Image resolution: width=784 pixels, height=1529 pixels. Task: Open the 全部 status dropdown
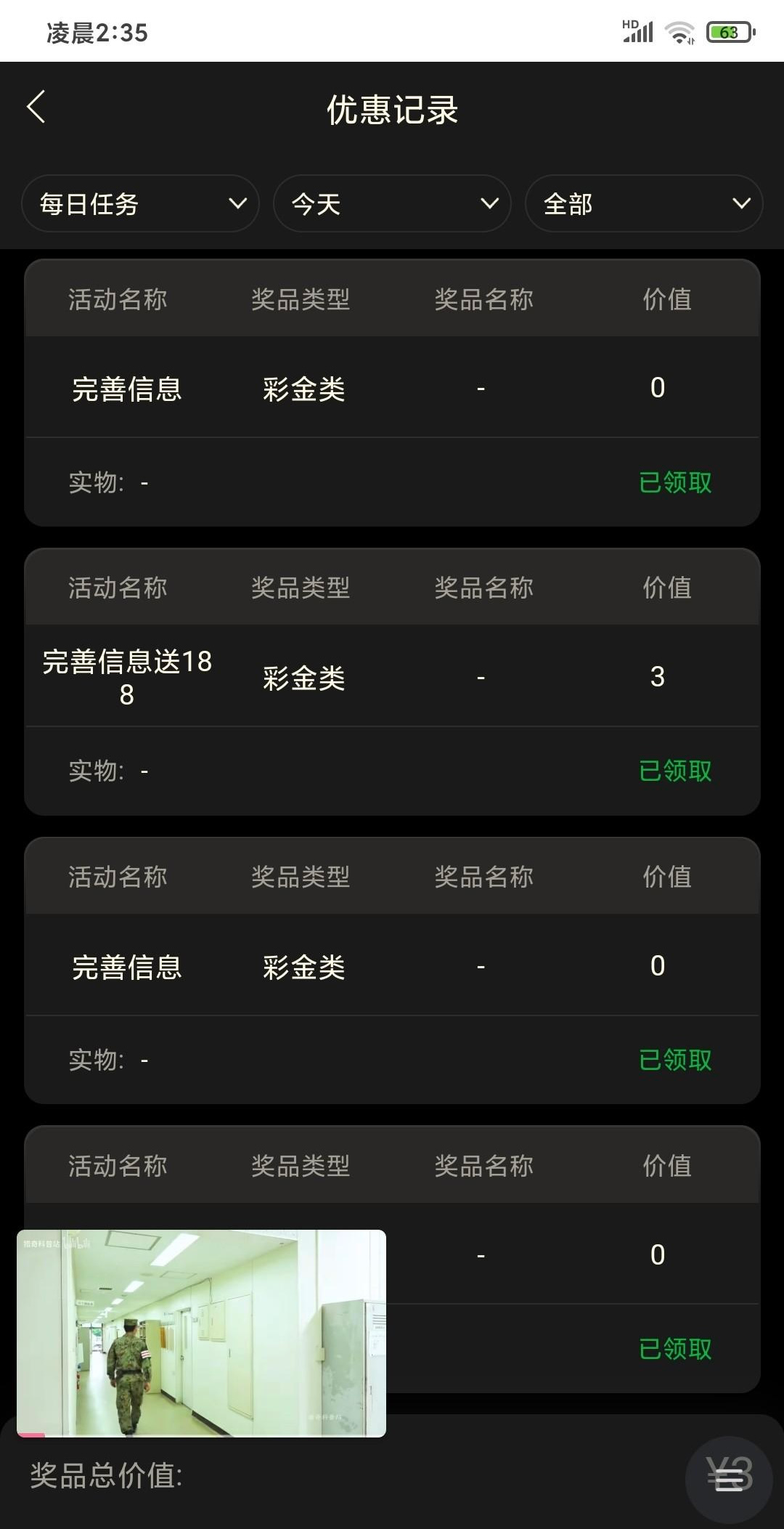coord(643,204)
